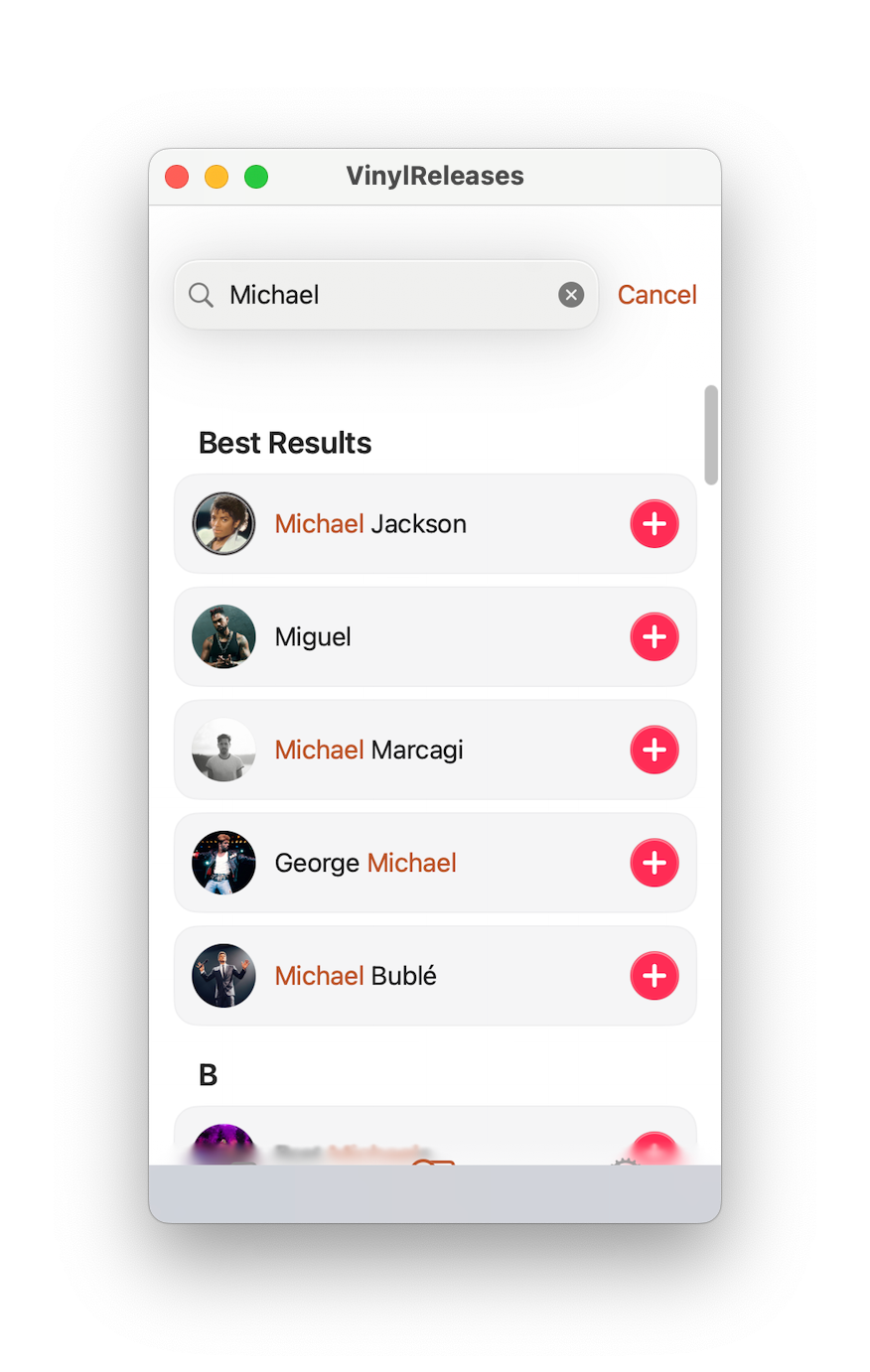
Task: Minimize the VinylReleases window
Action: [x=217, y=177]
